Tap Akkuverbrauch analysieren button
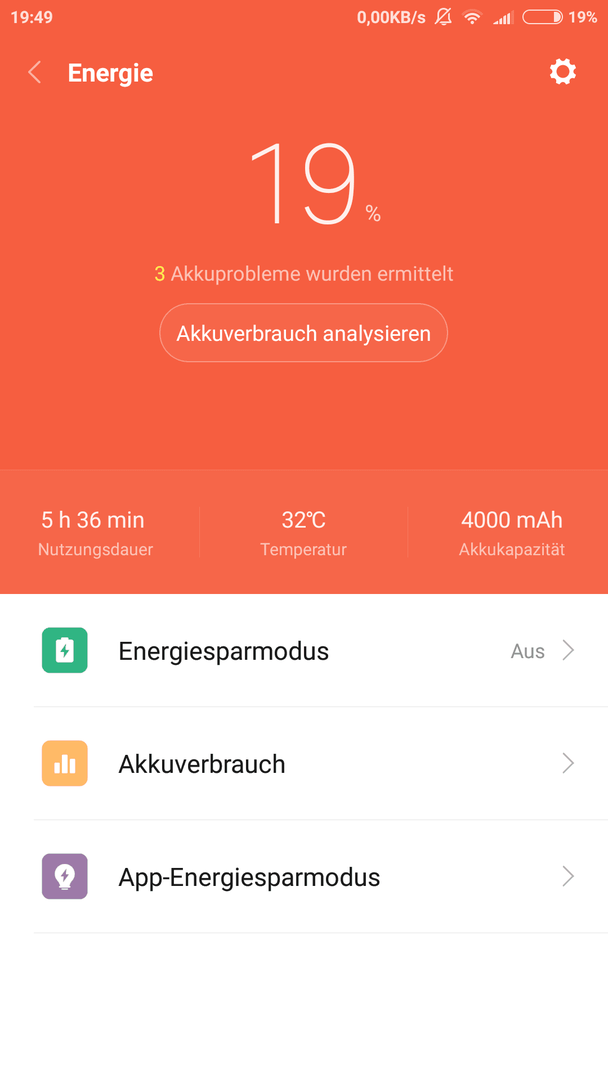This screenshot has width=608, height=1080. click(x=304, y=333)
